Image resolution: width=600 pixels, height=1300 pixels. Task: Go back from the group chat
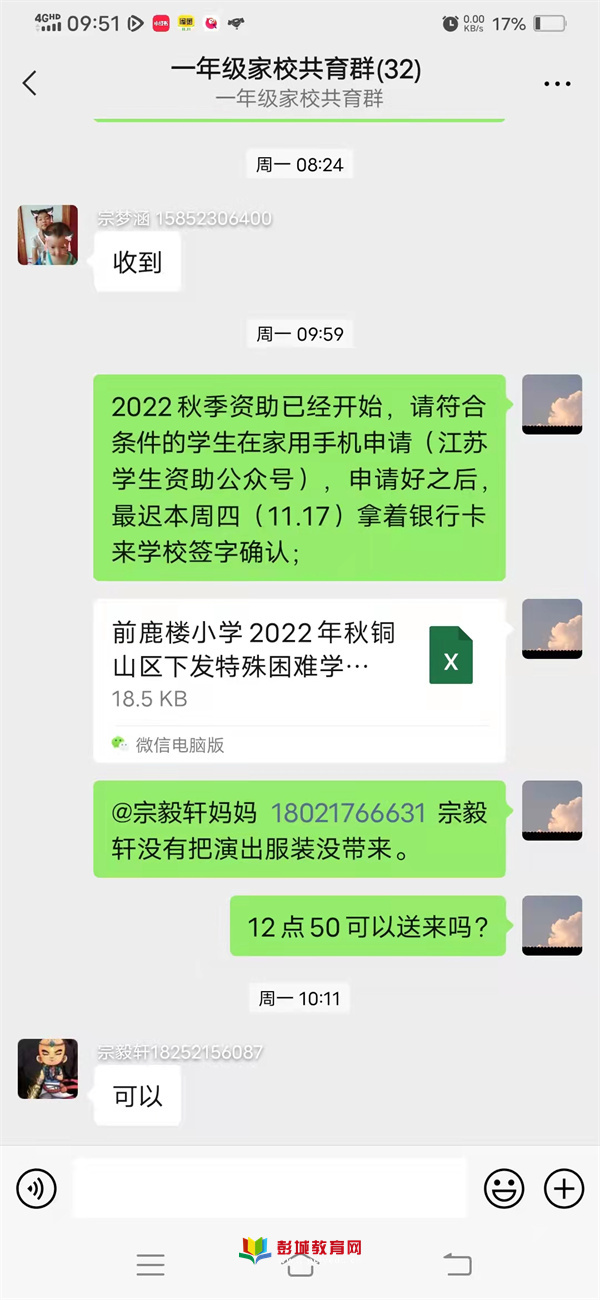pos(29,83)
